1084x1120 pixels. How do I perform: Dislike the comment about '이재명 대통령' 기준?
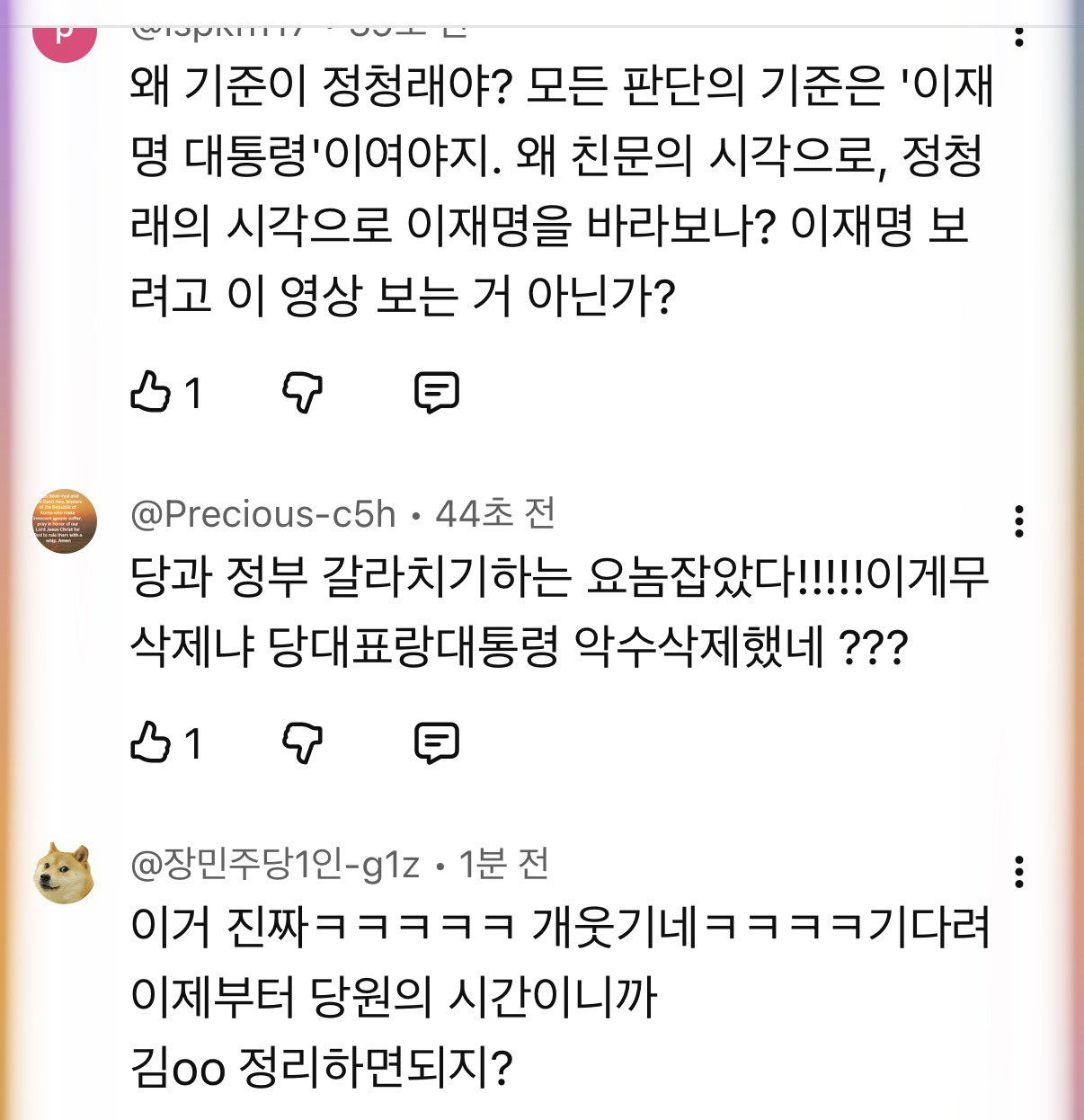point(303,393)
